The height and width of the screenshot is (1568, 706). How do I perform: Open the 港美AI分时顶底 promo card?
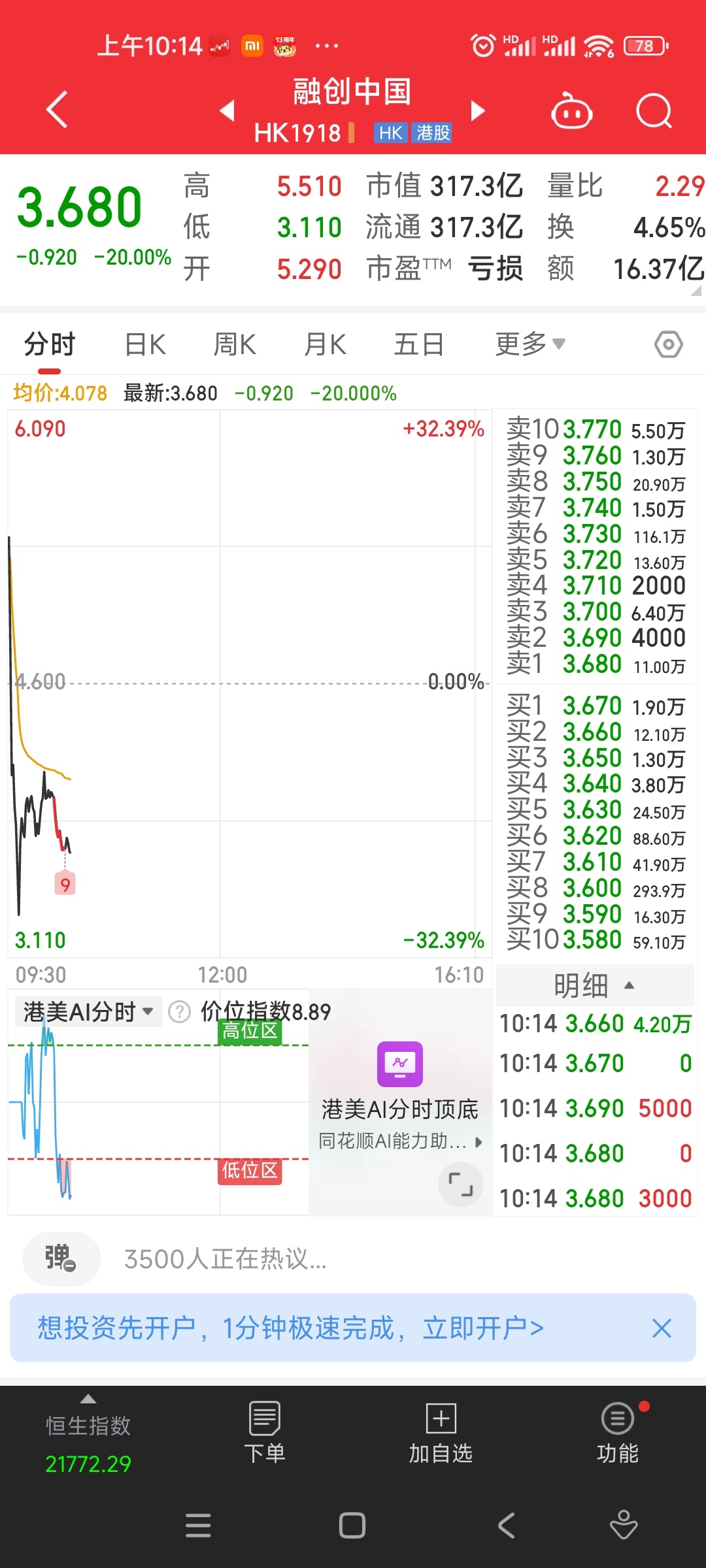[x=400, y=1096]
